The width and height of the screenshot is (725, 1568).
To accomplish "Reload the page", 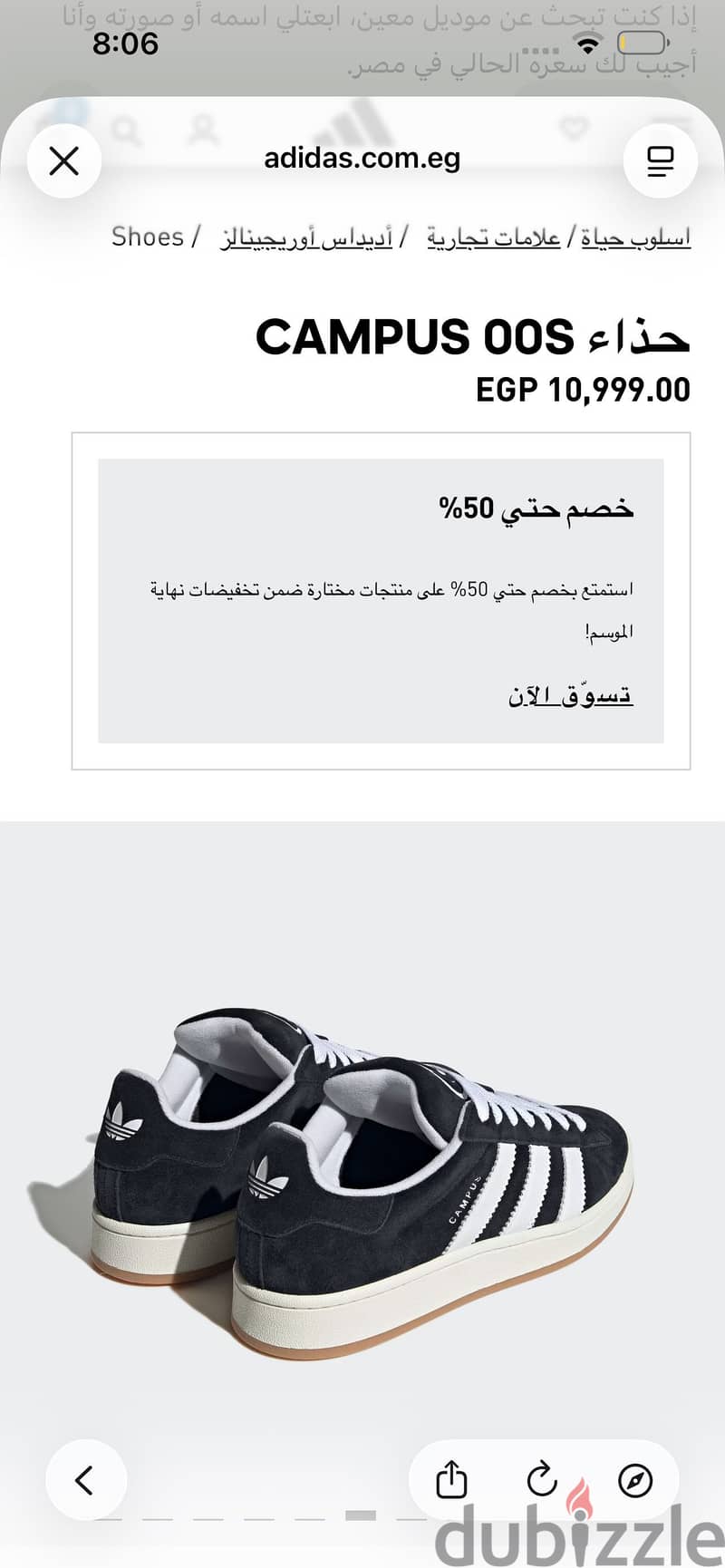I will click(x=542, y=1480).
